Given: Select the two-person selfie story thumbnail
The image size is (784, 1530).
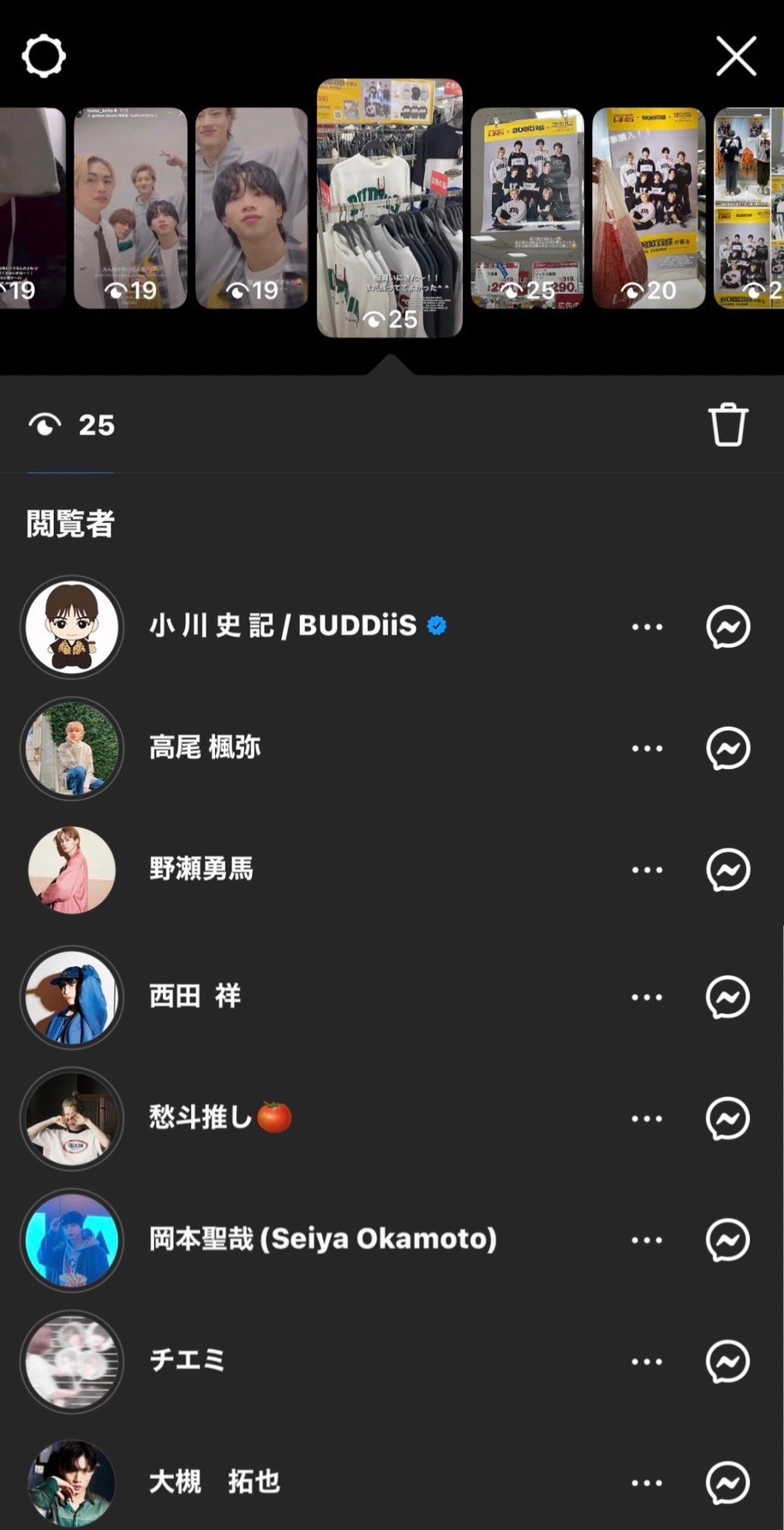Looking at the screenshot, I should point(252,207).
